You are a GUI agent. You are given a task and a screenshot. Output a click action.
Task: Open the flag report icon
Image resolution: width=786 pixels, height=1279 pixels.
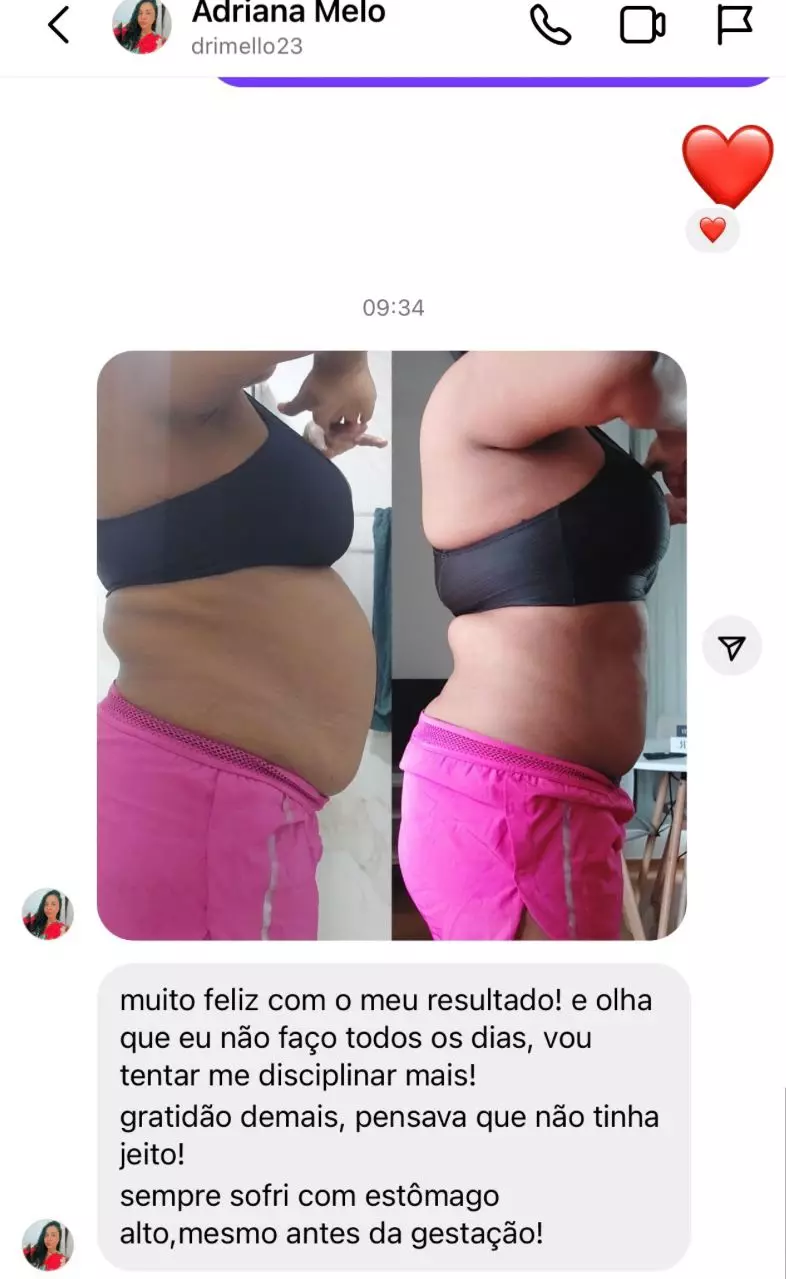click(x=734, y=25)
